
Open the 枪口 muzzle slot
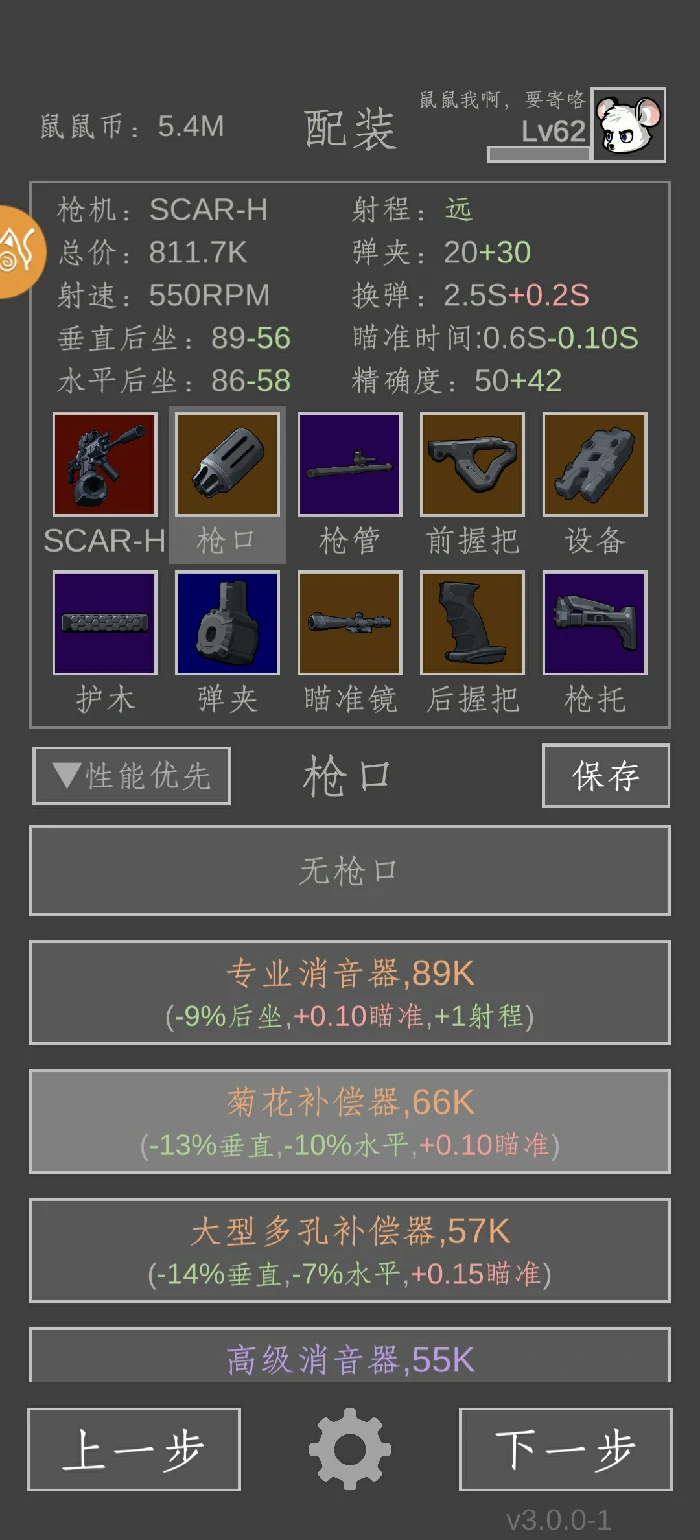click(x=227, y=465)
